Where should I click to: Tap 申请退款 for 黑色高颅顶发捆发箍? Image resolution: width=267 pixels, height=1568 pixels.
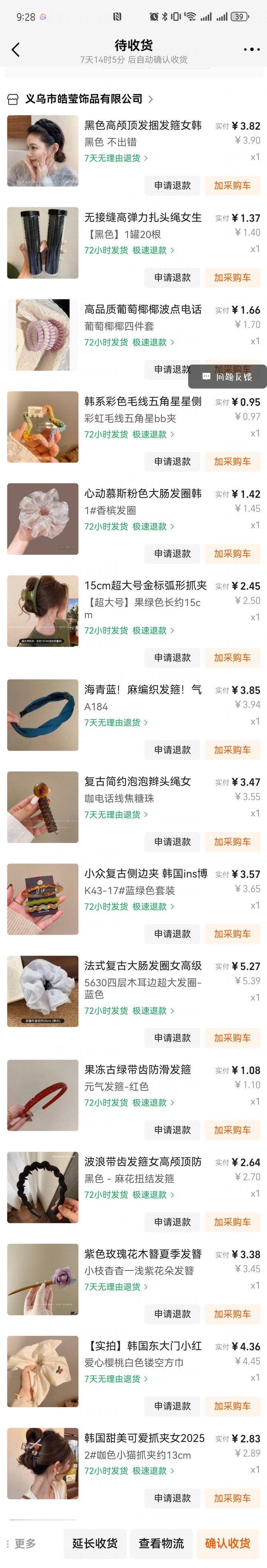click(172, 186)
